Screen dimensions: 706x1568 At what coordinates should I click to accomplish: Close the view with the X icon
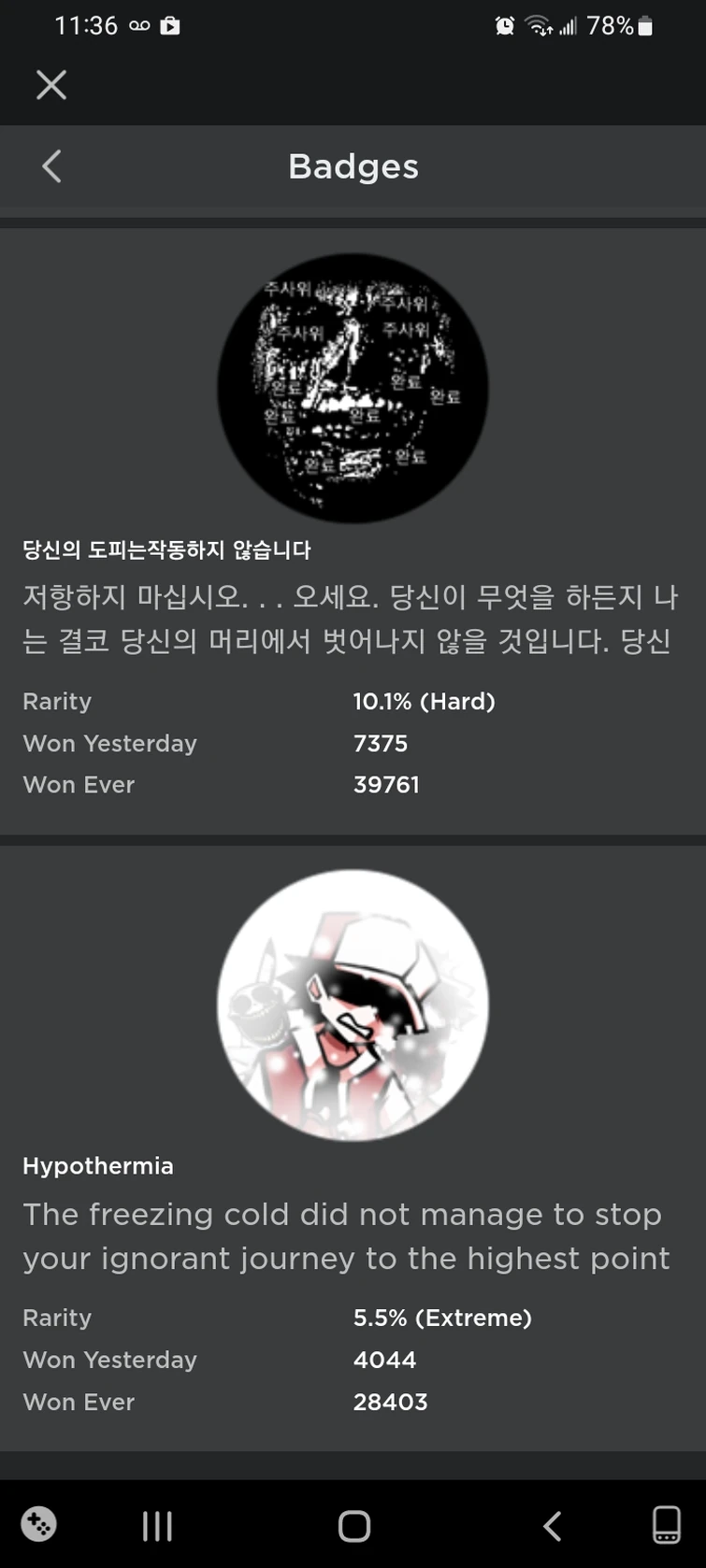click(x=51, y=85)
